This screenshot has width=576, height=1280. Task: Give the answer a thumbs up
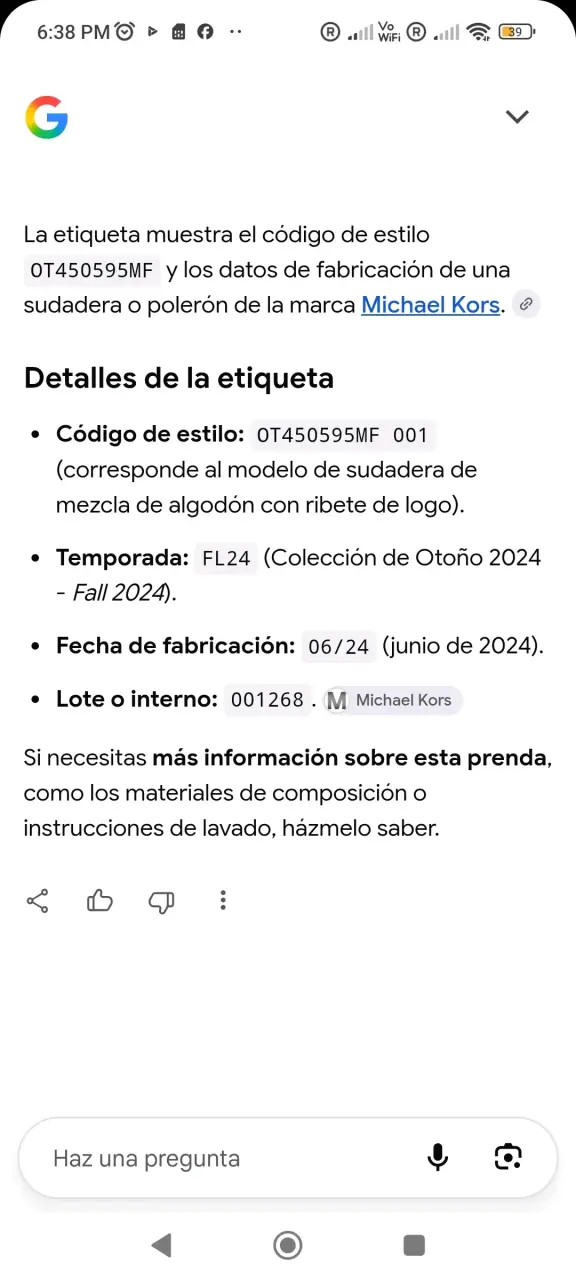(100, 900)
